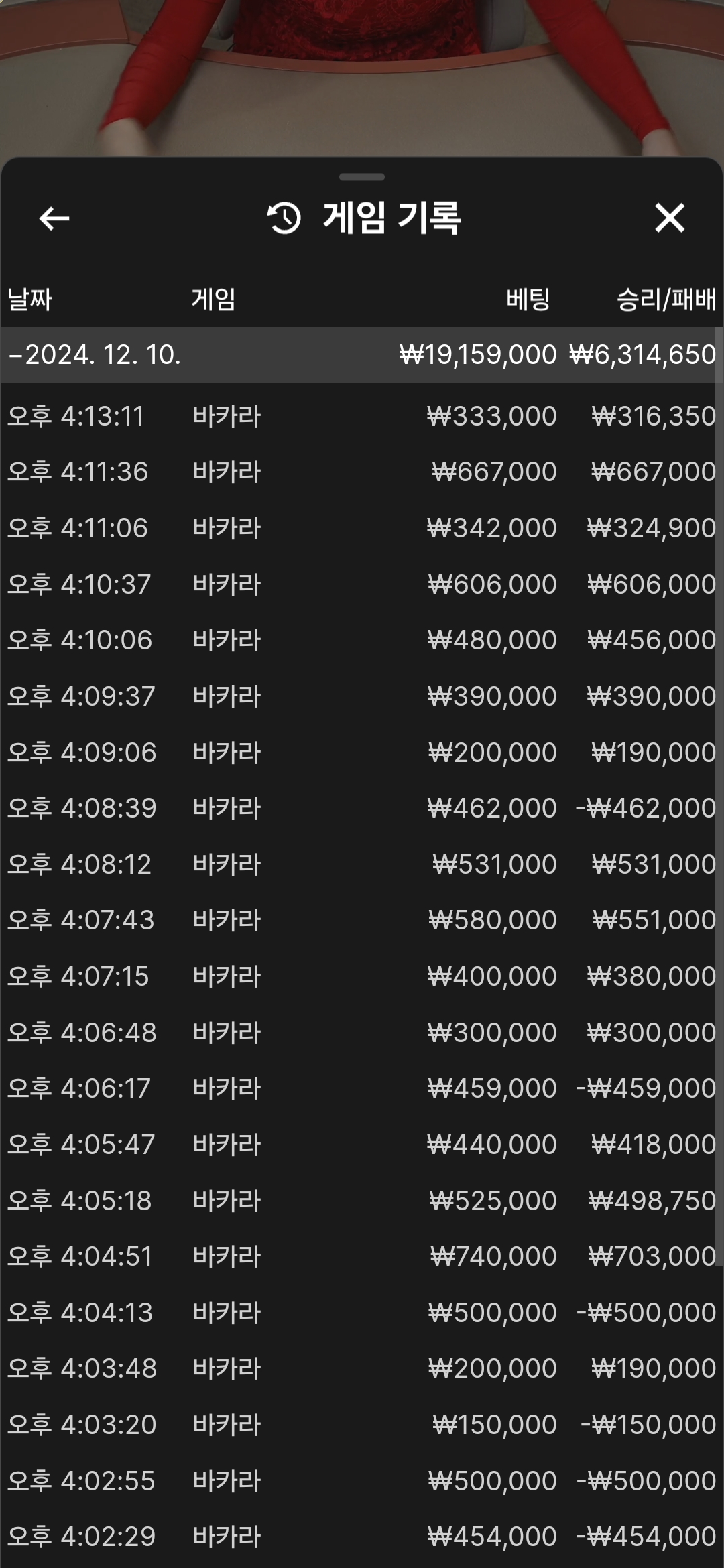Close the game history panel

click(x=669, y=218)
